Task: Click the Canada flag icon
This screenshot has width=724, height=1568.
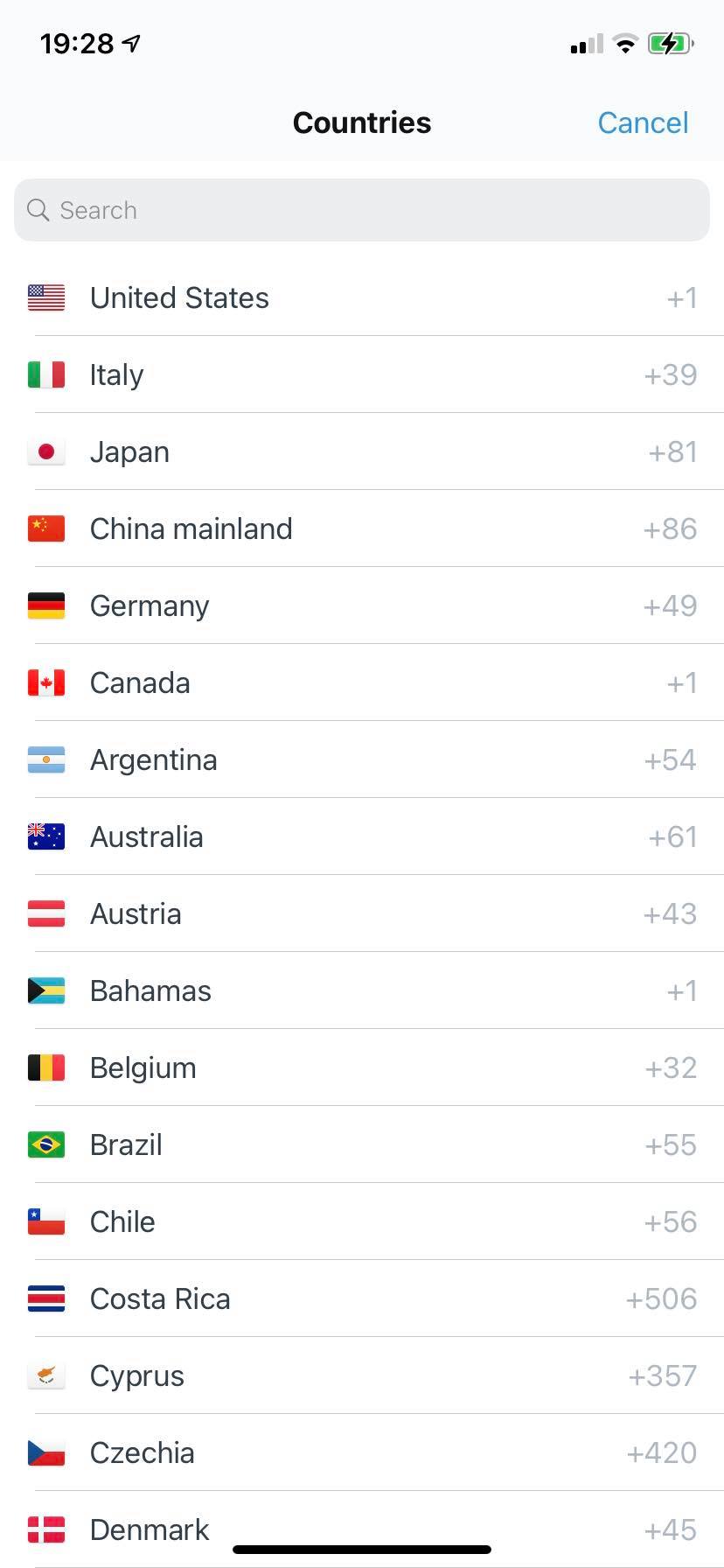Action: coord(45,682)
